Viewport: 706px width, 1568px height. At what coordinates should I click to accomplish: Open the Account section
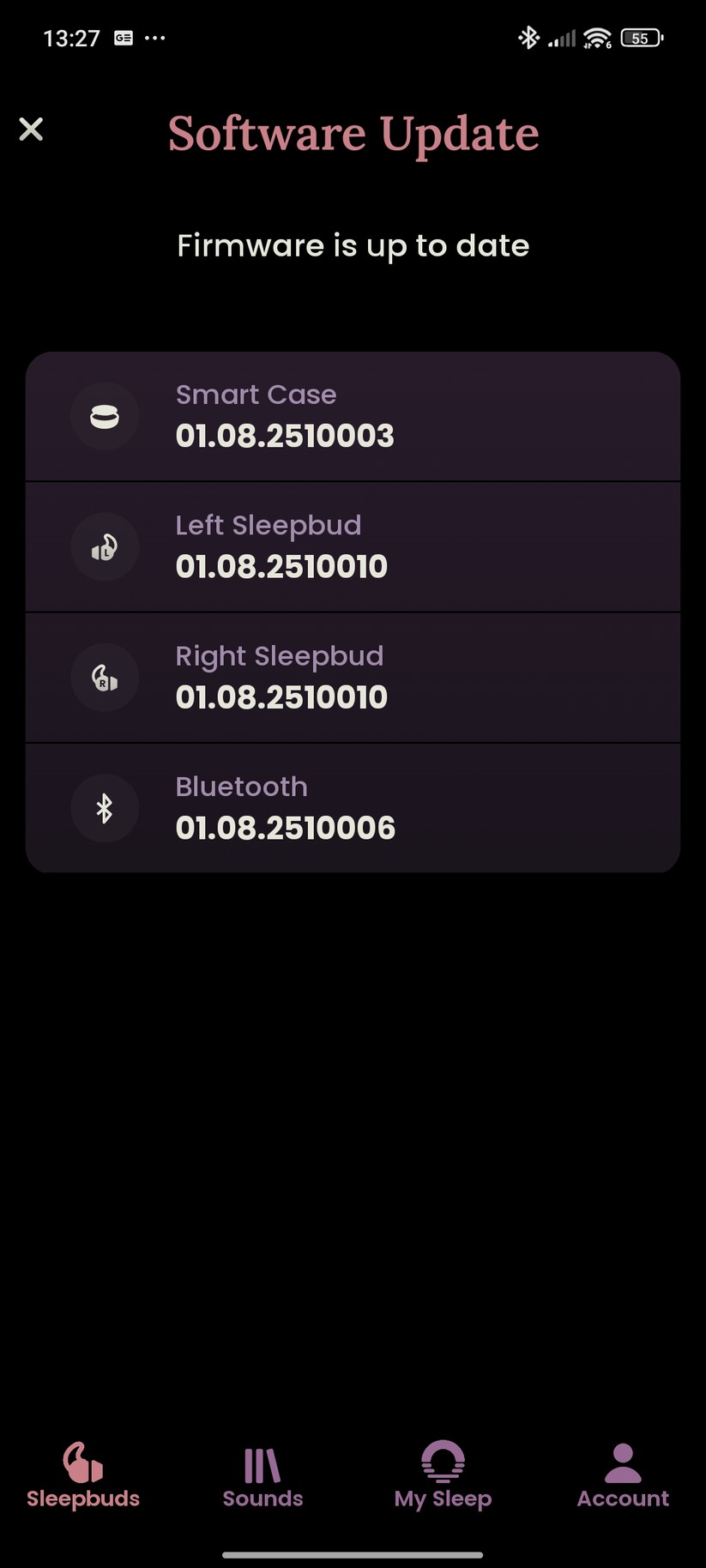click(622, 1477)
